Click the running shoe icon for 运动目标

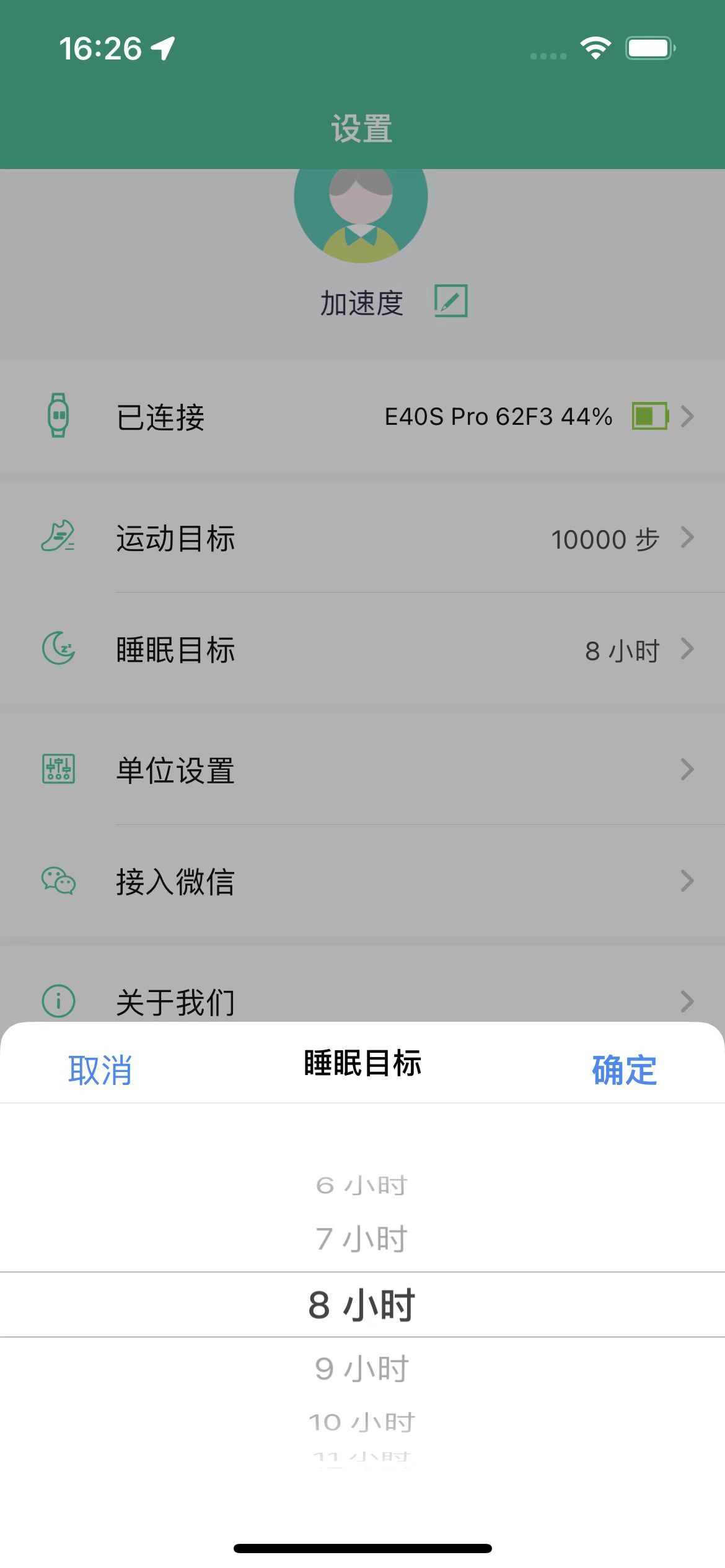[x=59, y=538]
